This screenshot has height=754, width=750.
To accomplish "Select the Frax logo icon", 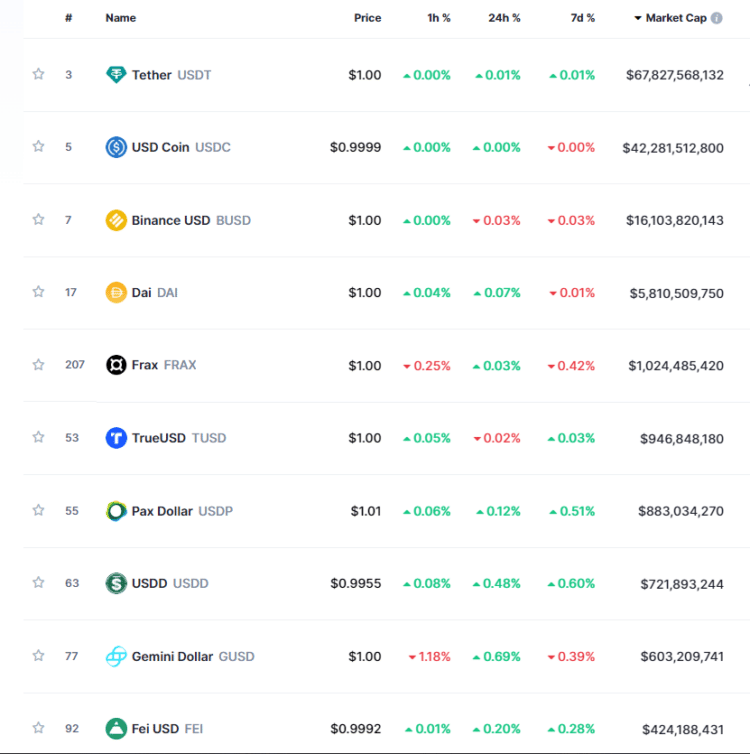I will 115,365.
